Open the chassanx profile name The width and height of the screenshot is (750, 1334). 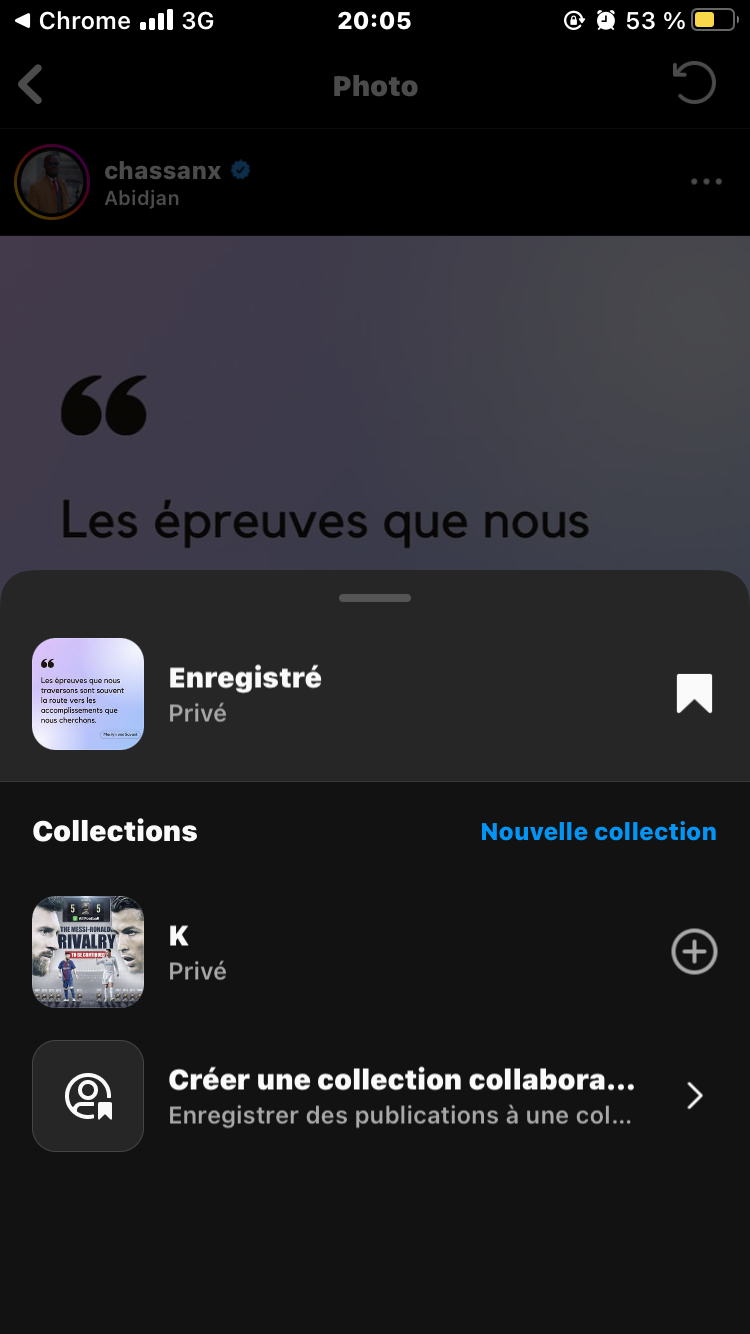[162, 170]
